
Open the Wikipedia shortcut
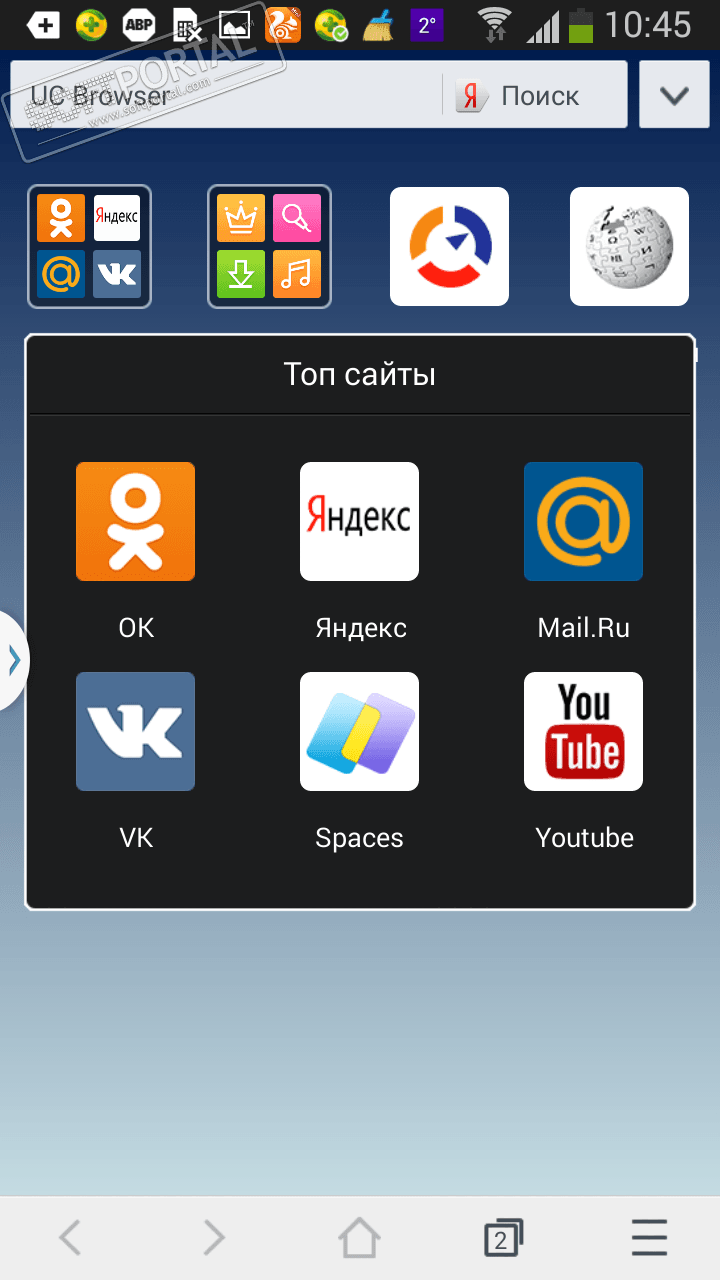click(x=629, y=246)
